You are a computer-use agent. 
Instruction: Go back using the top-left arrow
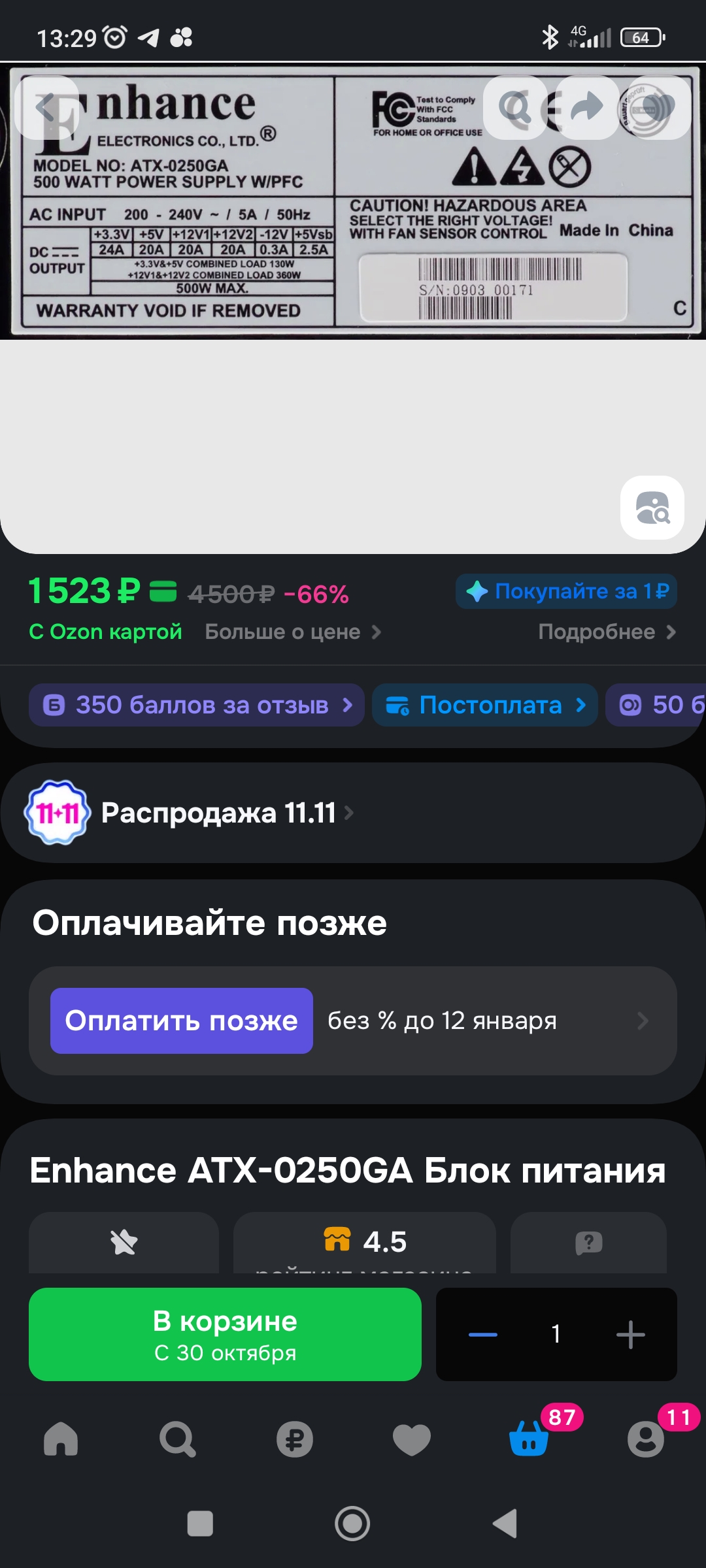pyautogui.click(x=46, y=108)
